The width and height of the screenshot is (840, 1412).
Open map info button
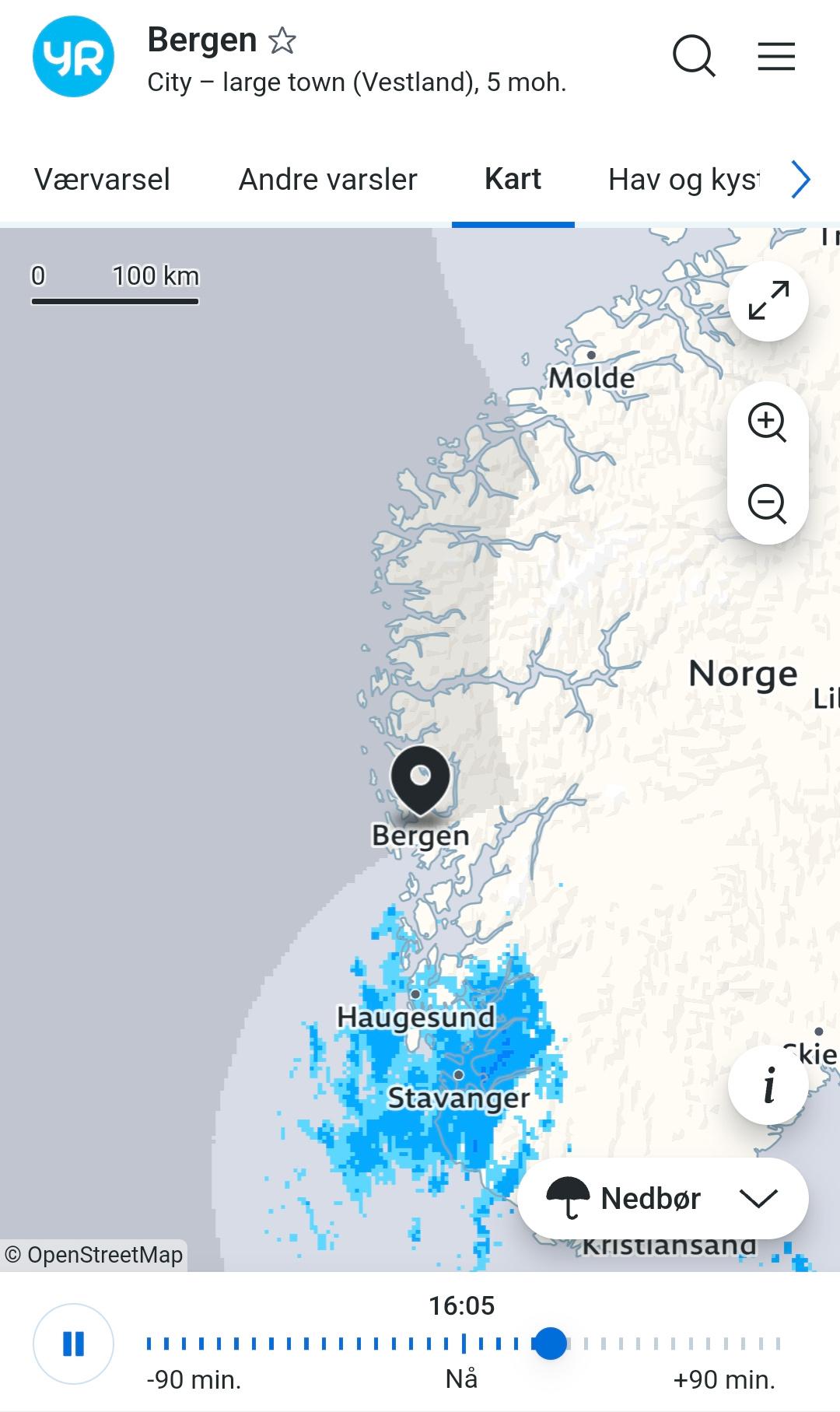coord(768,1084)
